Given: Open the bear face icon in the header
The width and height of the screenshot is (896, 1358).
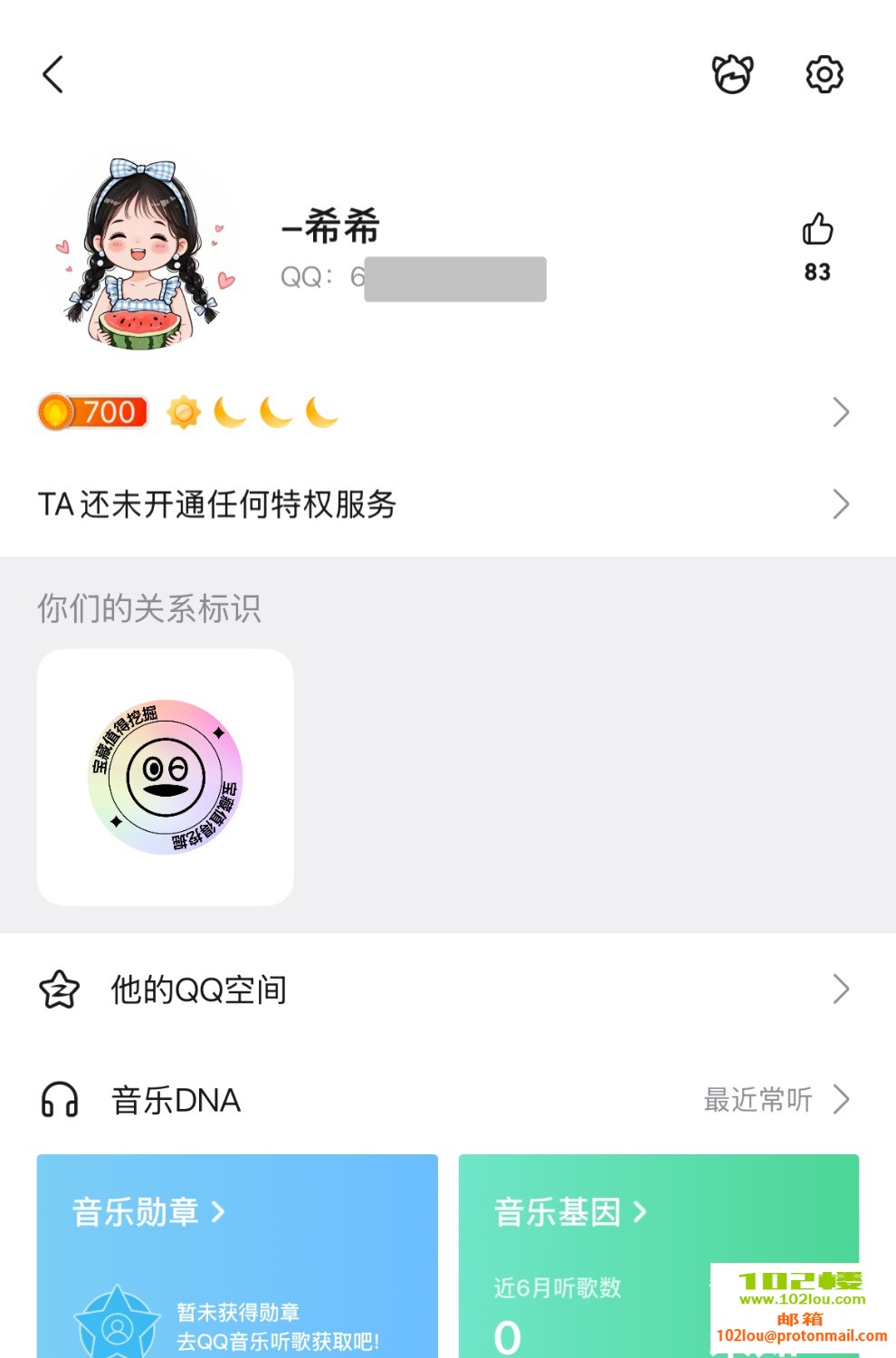Looking at the screenshot, I should (732, 74).
